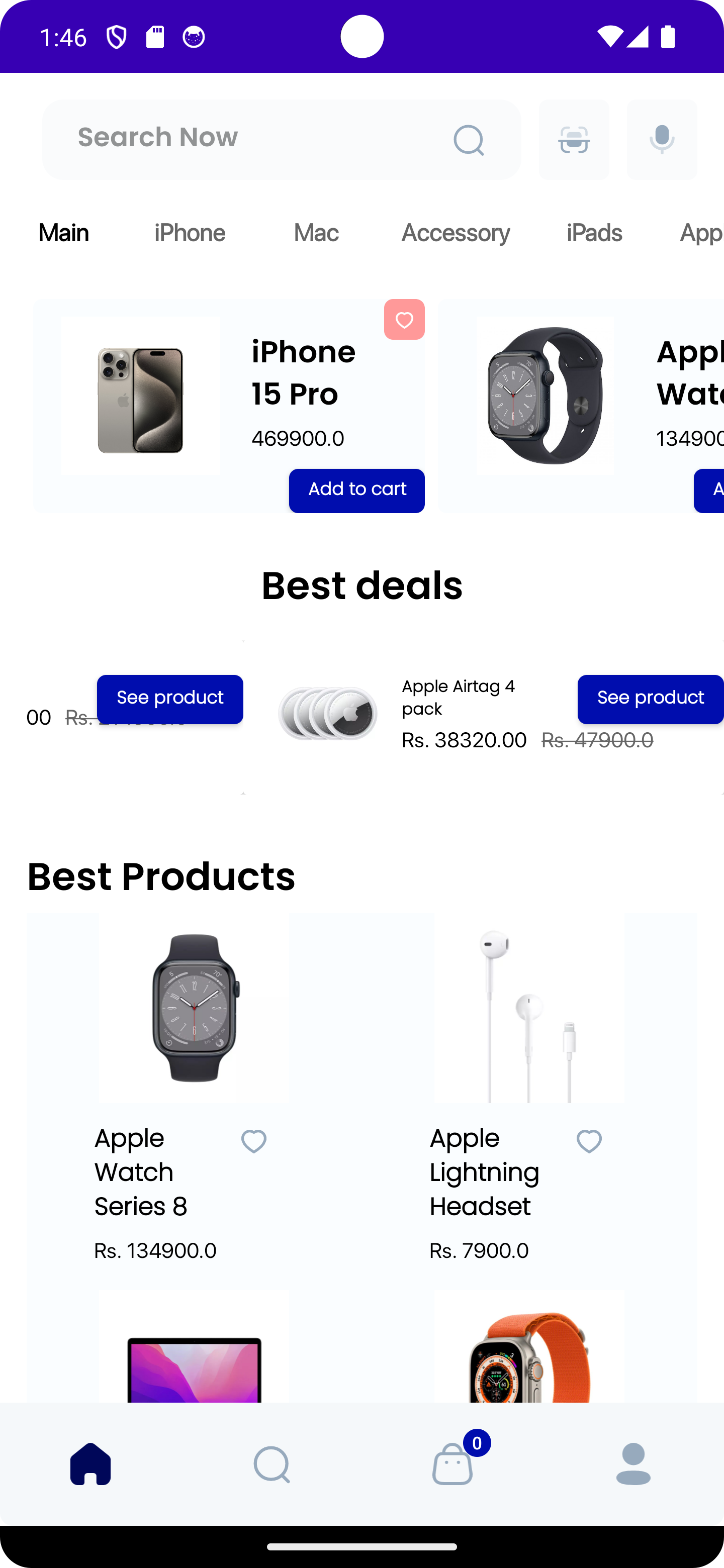Tap the leftmost See product button
The height and width of the screenshot is (1568, 724).
point(170,698)
